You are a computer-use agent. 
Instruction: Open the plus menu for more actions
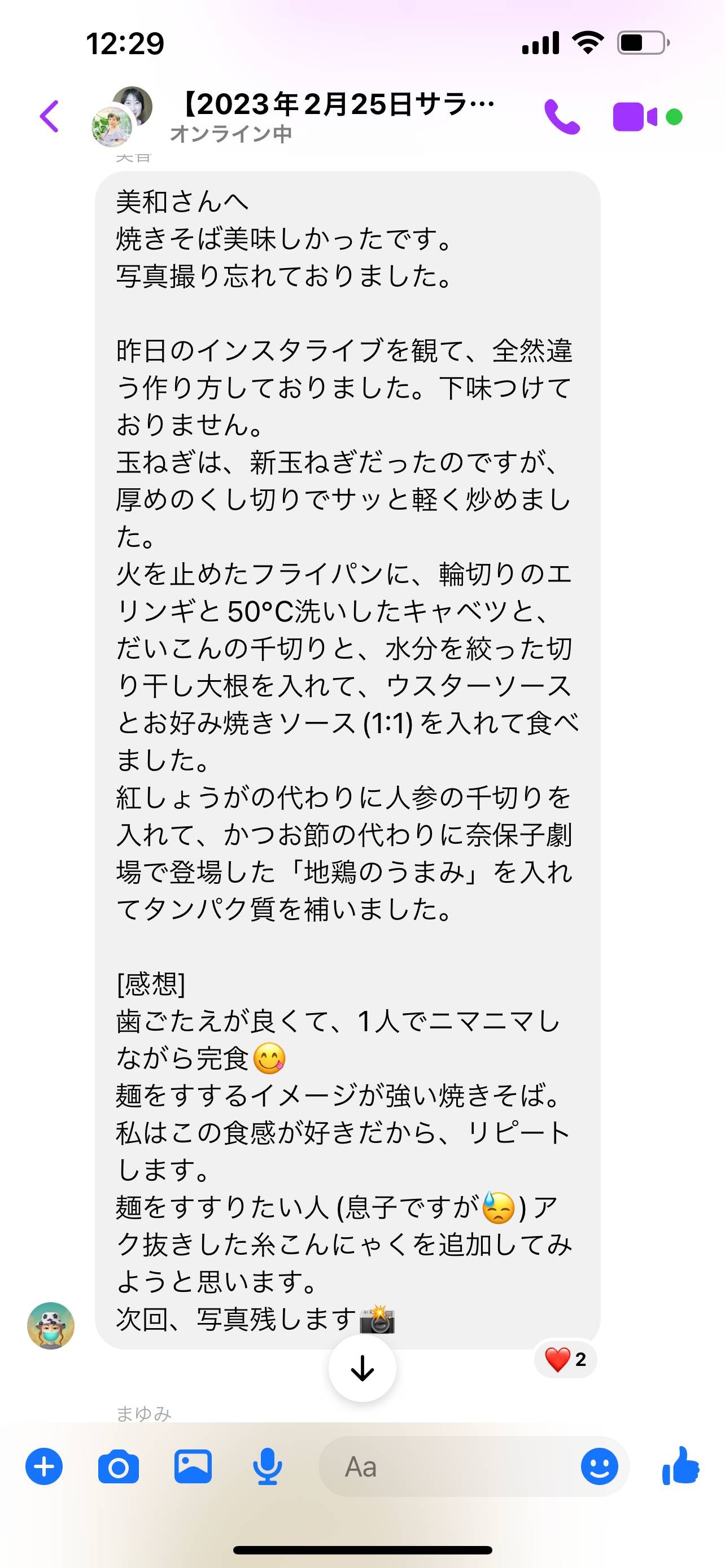(44, 1467)
